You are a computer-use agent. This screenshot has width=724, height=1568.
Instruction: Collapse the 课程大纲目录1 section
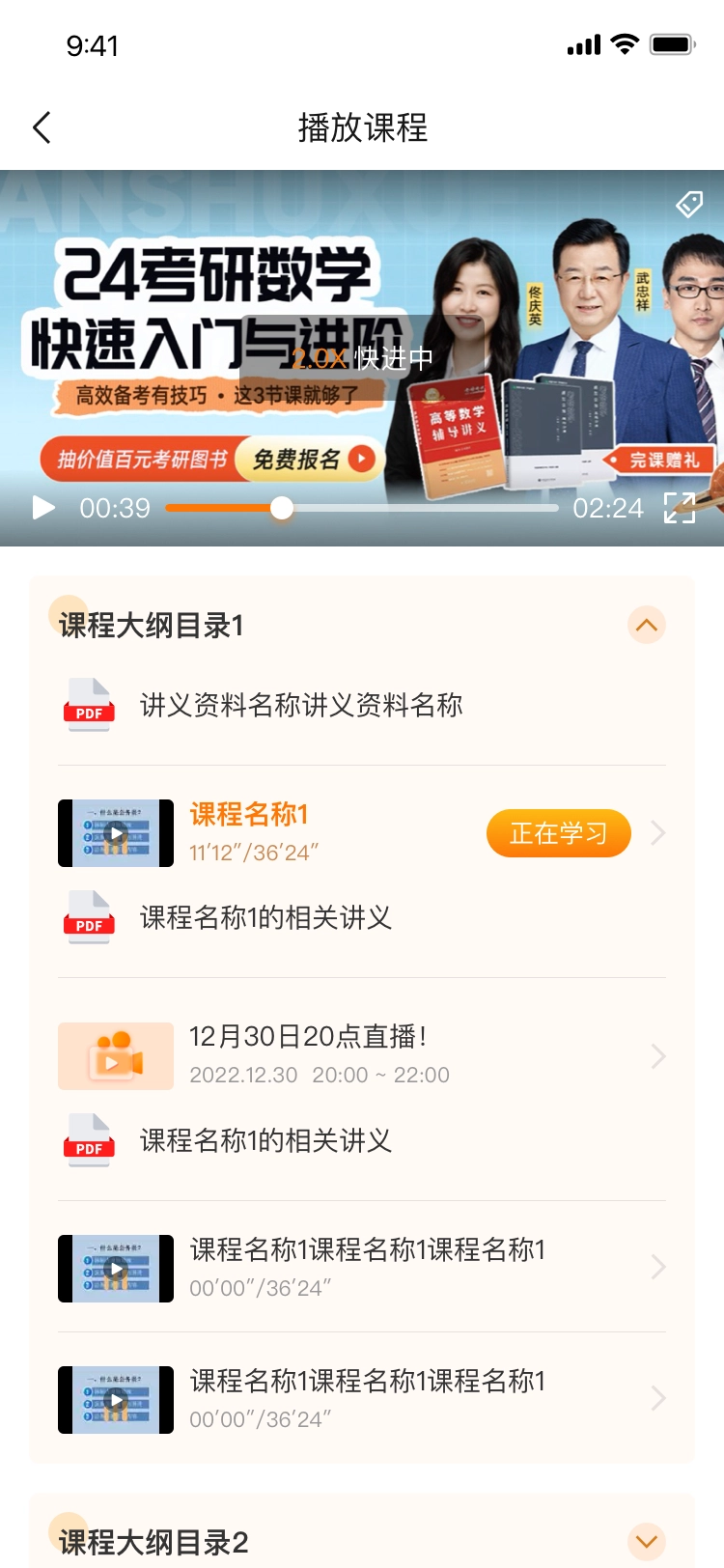(647, 625)
